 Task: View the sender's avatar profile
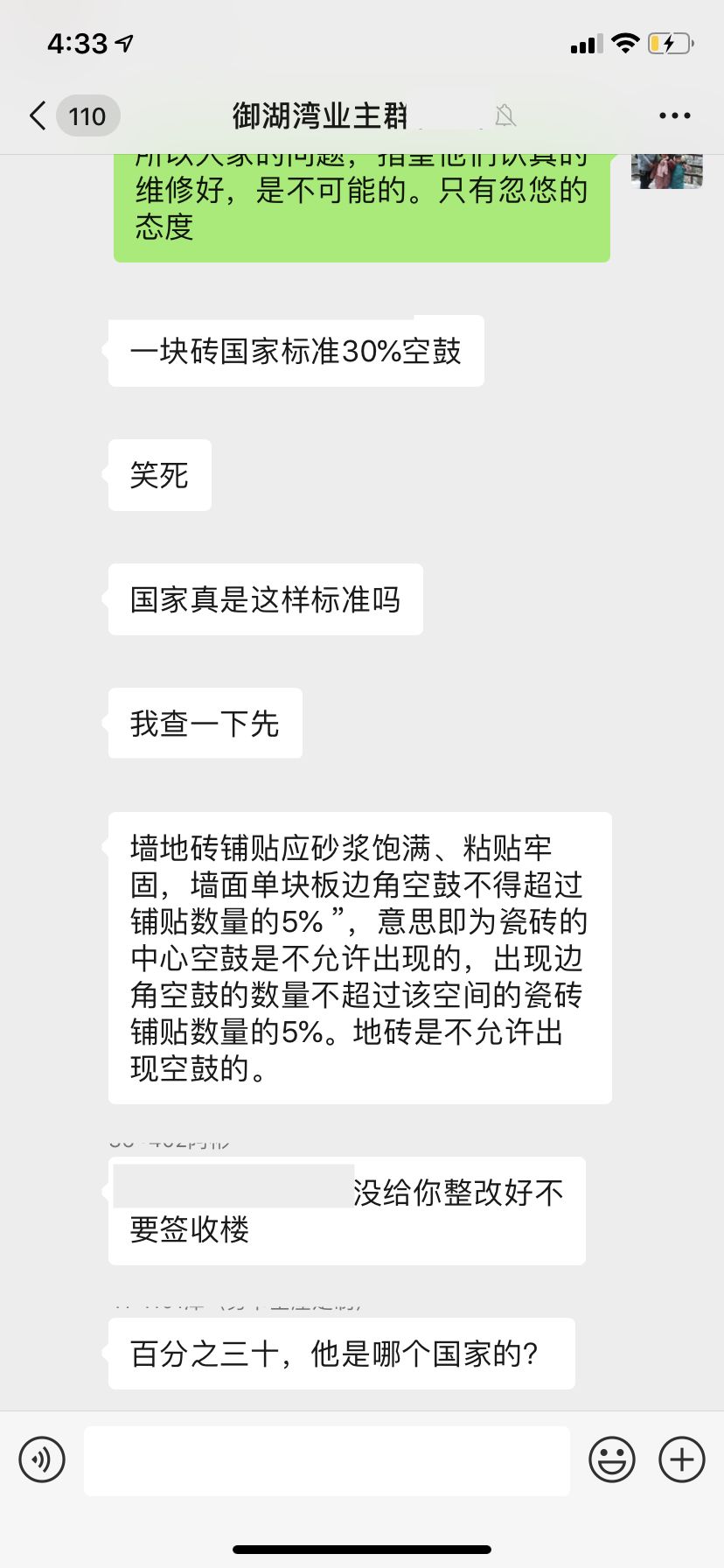[x=667, y=171]
